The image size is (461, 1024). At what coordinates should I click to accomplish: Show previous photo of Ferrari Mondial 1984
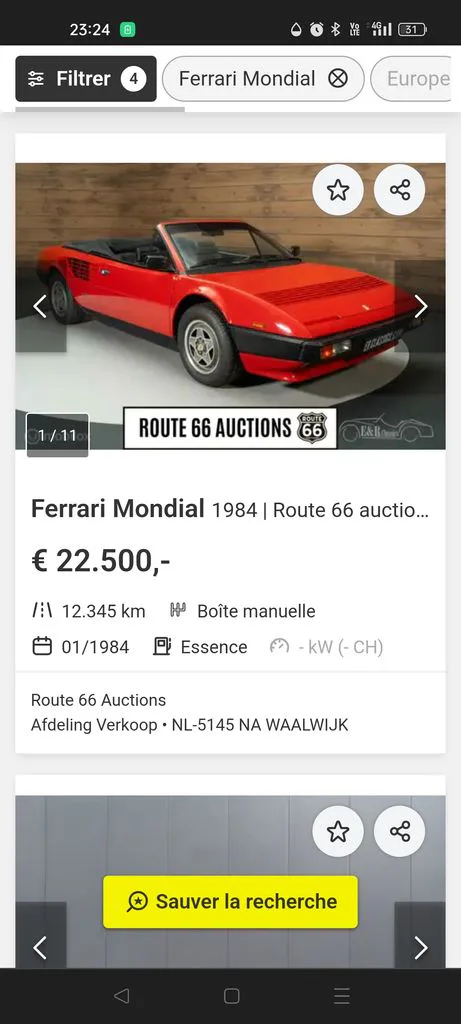40,306
